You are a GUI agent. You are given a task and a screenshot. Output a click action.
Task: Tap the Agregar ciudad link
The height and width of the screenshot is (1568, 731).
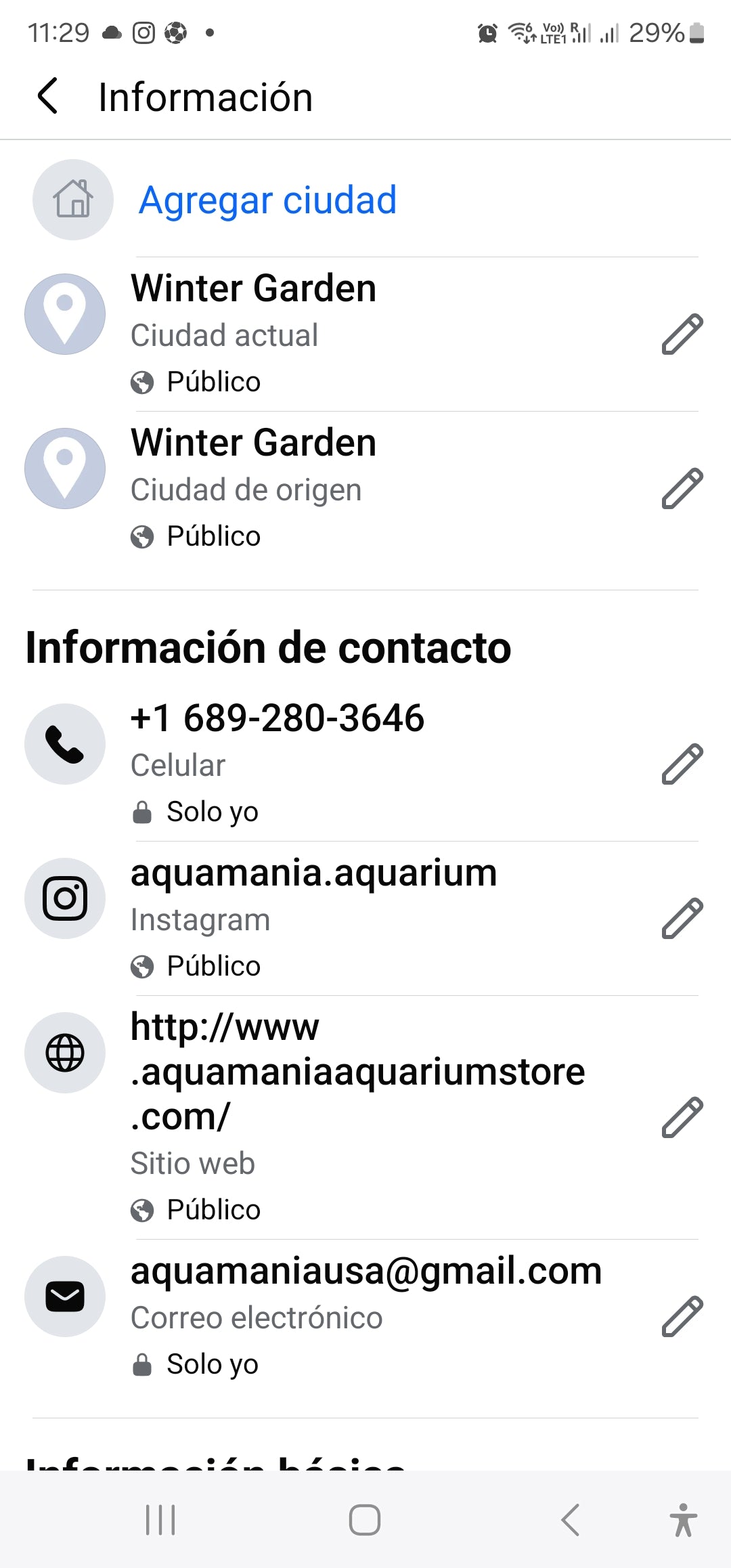(267, 200)
